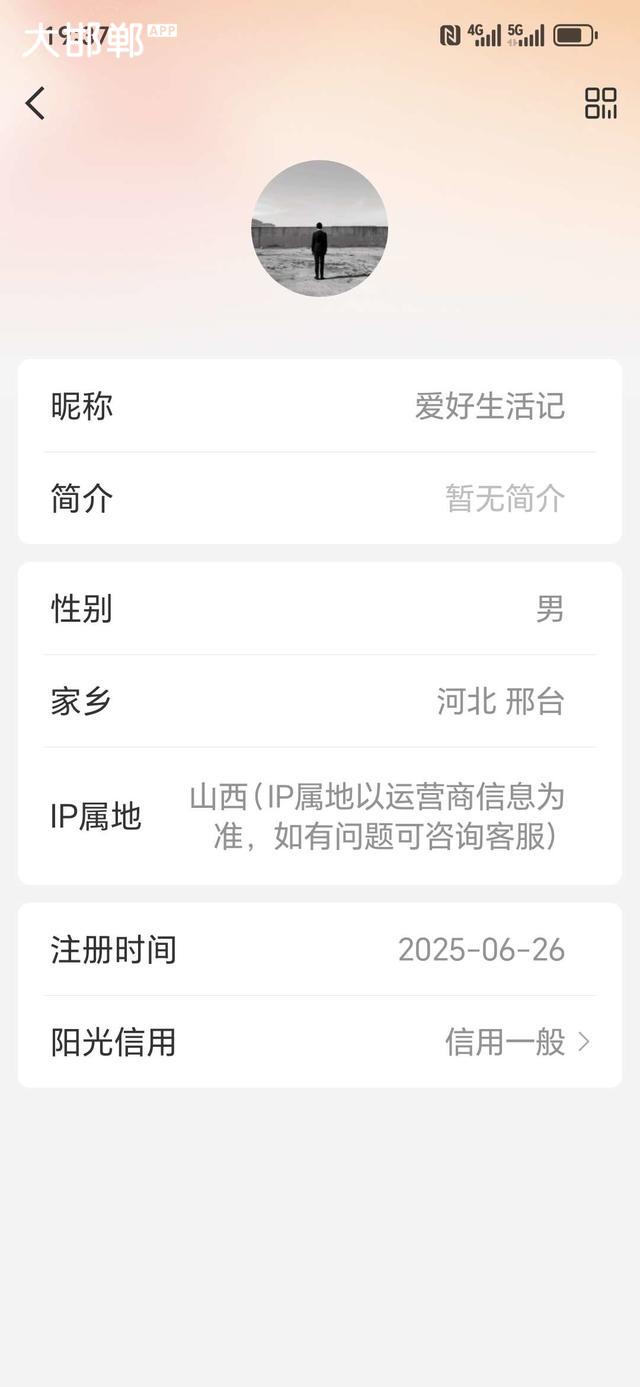
Task: View the profile avatar photo
Action: point(319,228)
